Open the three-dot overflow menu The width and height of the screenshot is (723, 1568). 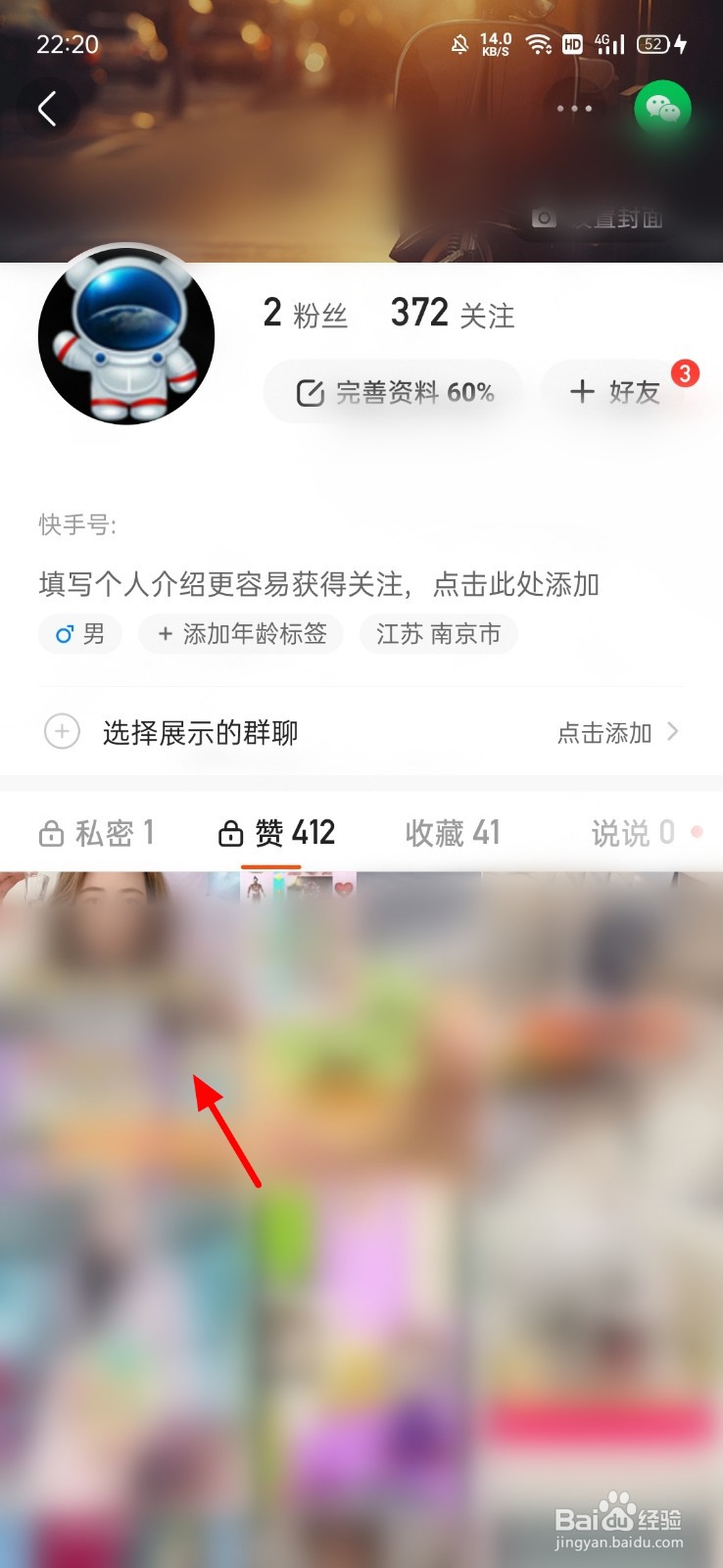[x=574, y=109]
